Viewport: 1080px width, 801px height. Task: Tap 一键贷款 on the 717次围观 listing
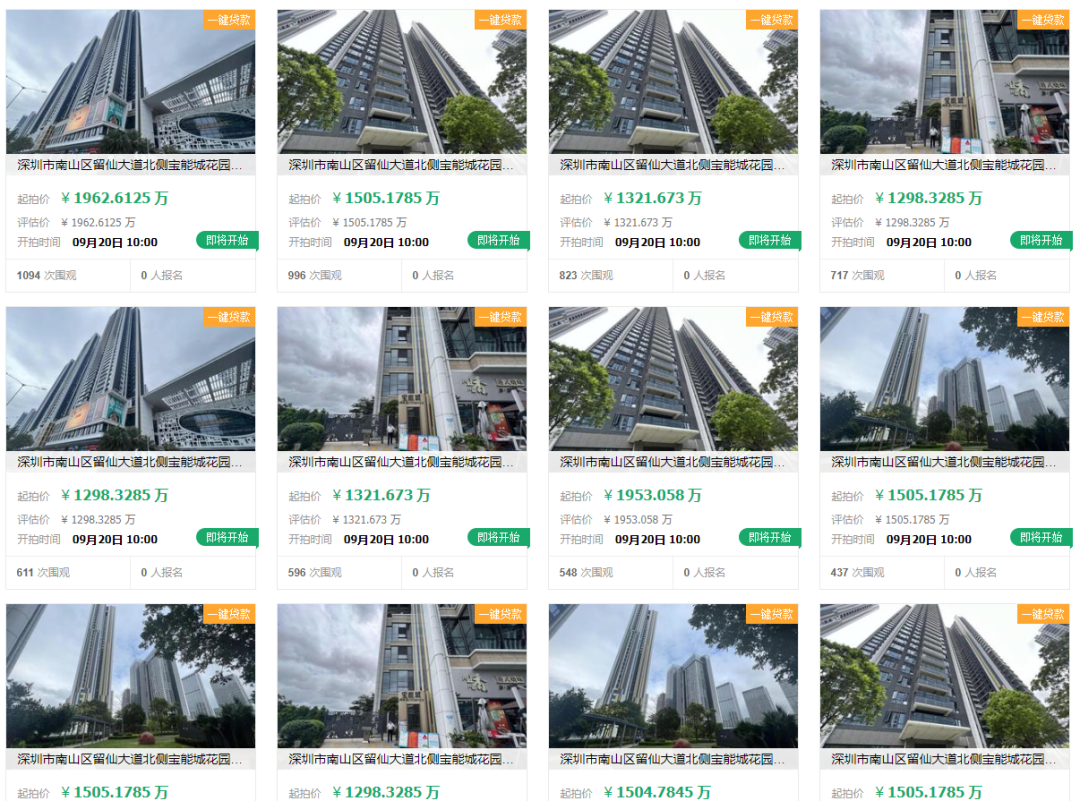pyautogui.click(x=1043, y=20)
